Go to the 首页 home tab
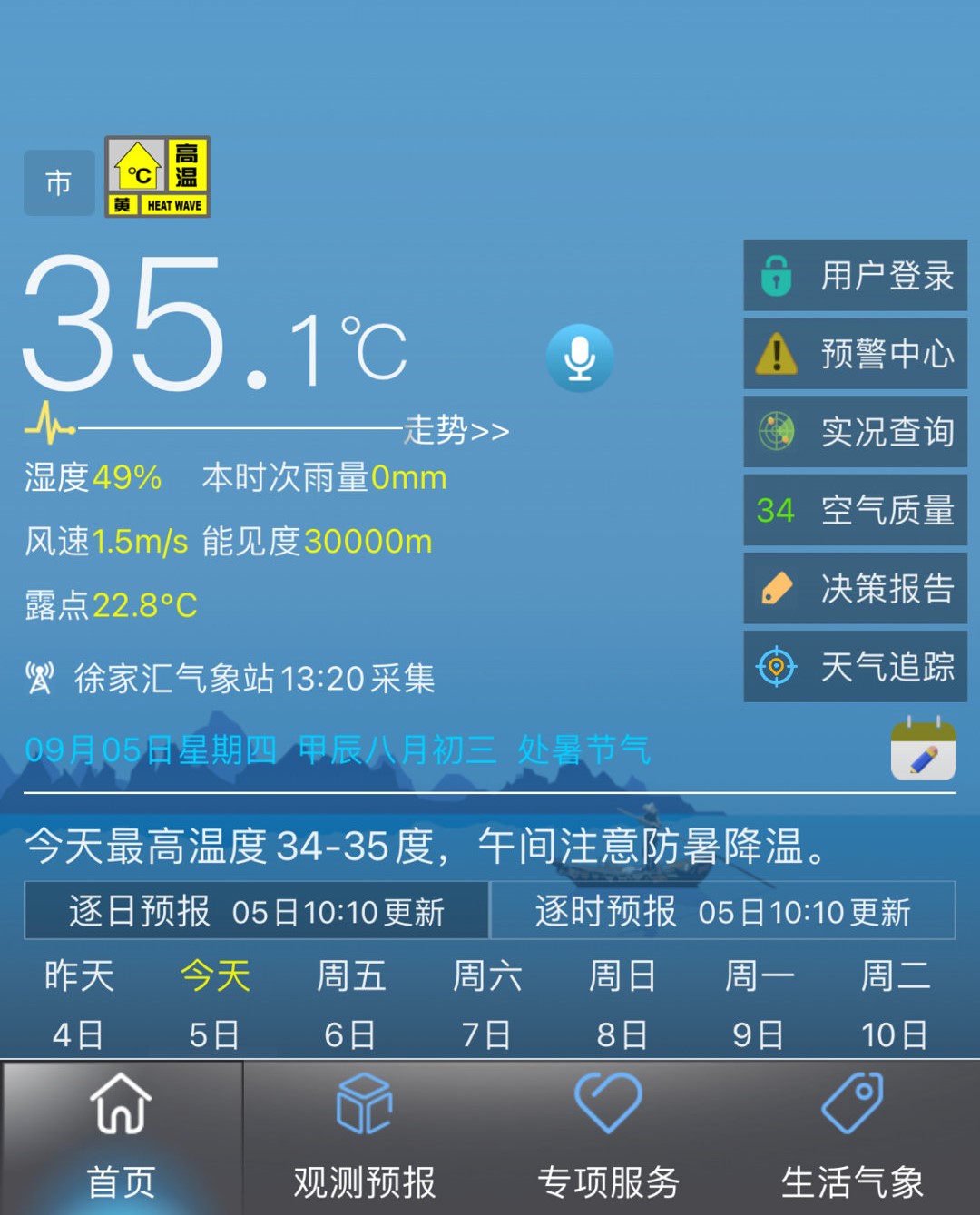This screenshot has width=980, height=1215. click(121, 1138)
